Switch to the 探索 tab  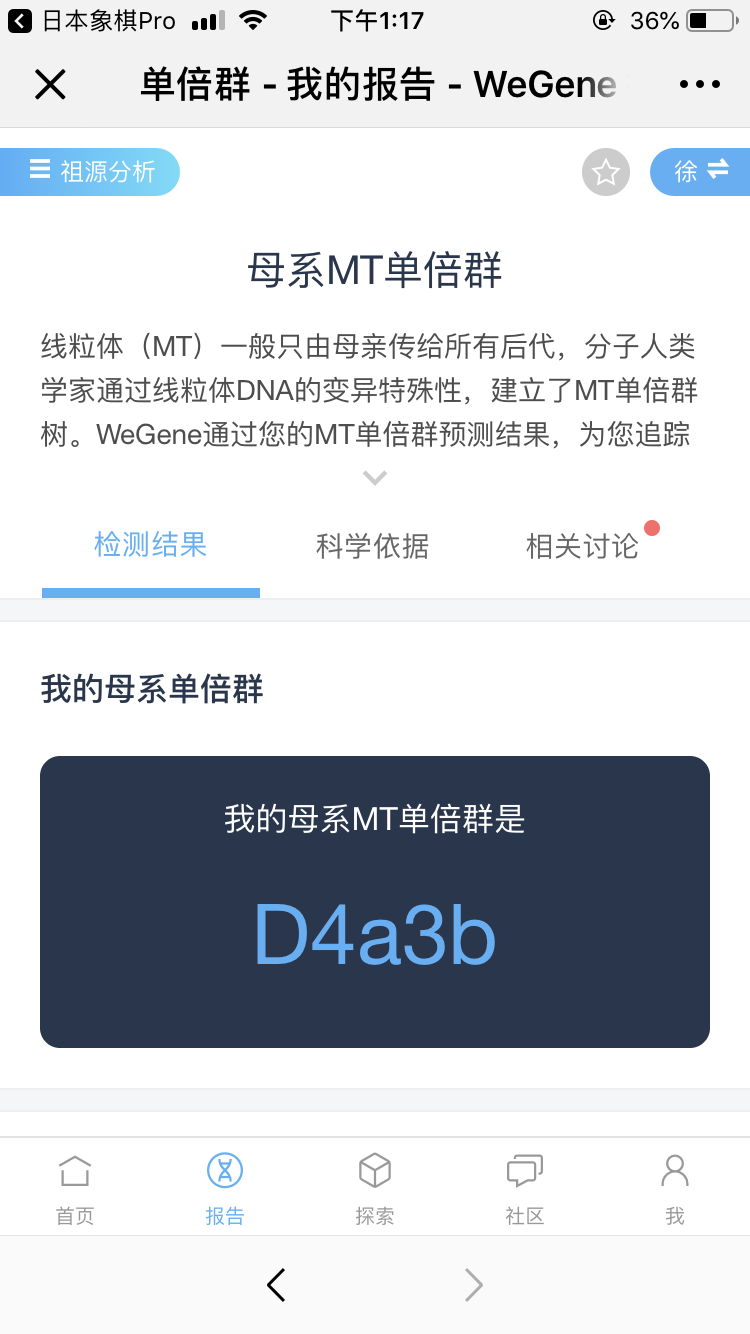(375, 1188)
